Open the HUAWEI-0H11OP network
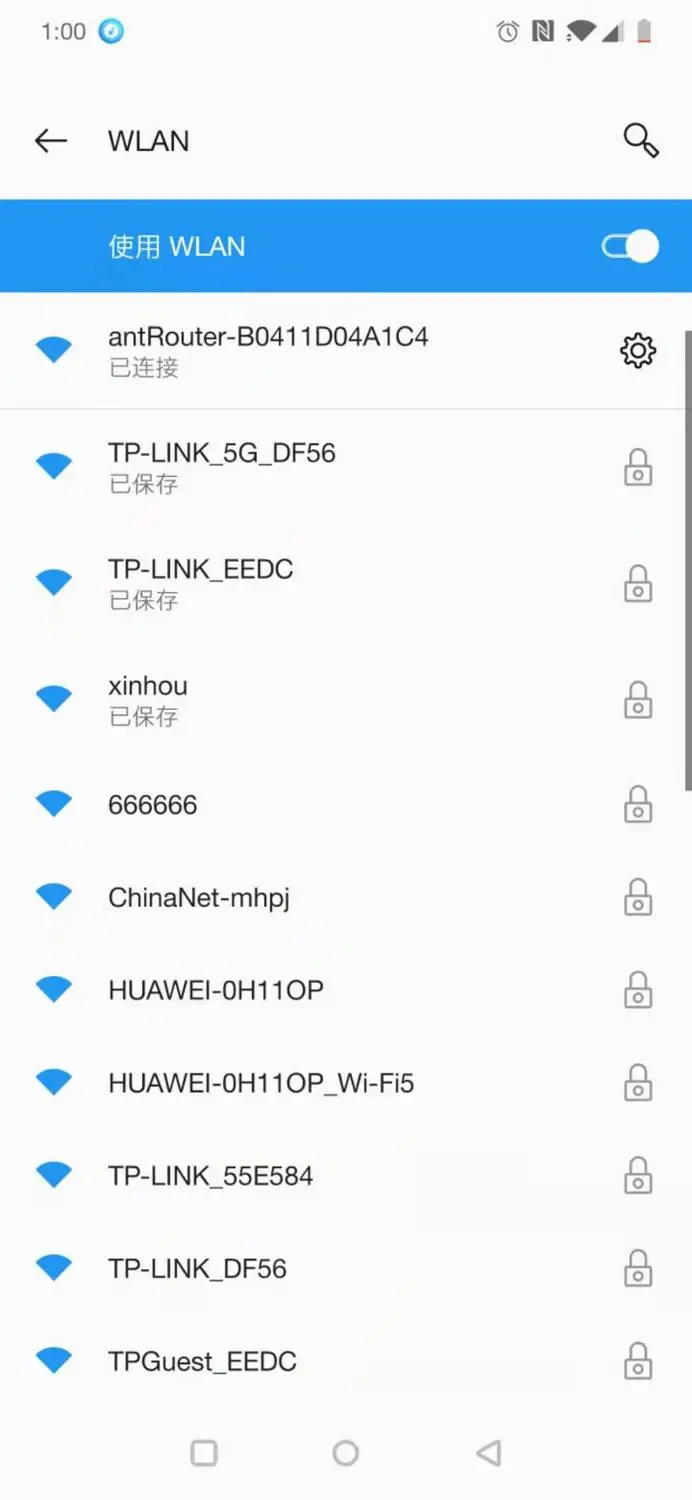The height and width of the screenshot is (1500, 692). 346,990
